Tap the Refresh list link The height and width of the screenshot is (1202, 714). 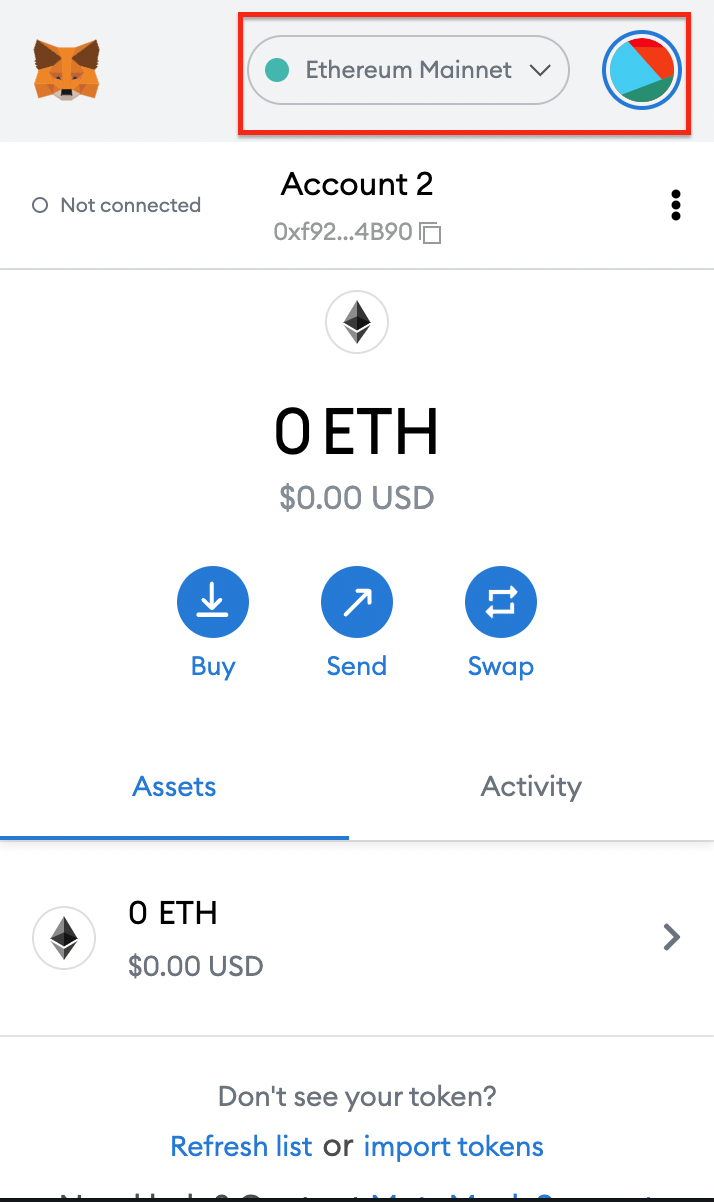(242, 1146)
